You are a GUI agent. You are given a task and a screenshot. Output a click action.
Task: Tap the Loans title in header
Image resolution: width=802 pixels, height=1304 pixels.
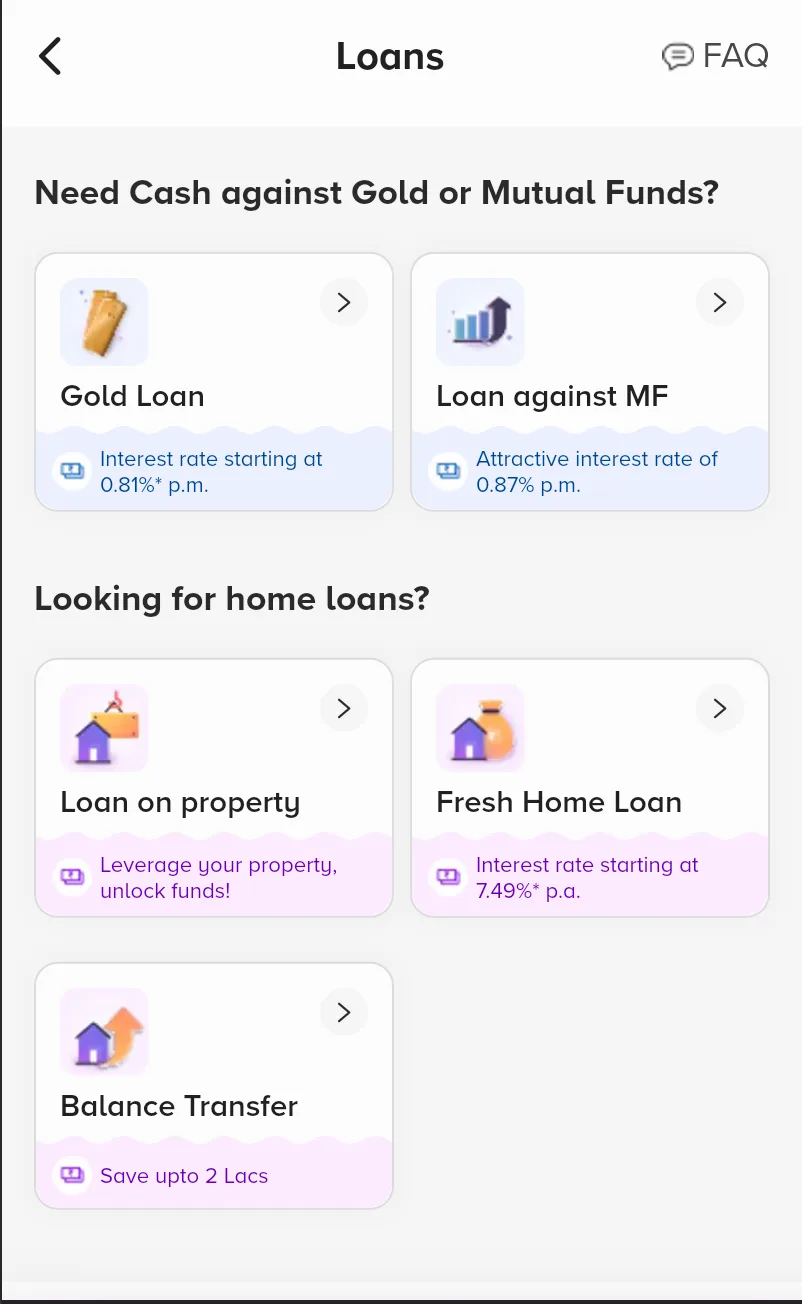389,55
